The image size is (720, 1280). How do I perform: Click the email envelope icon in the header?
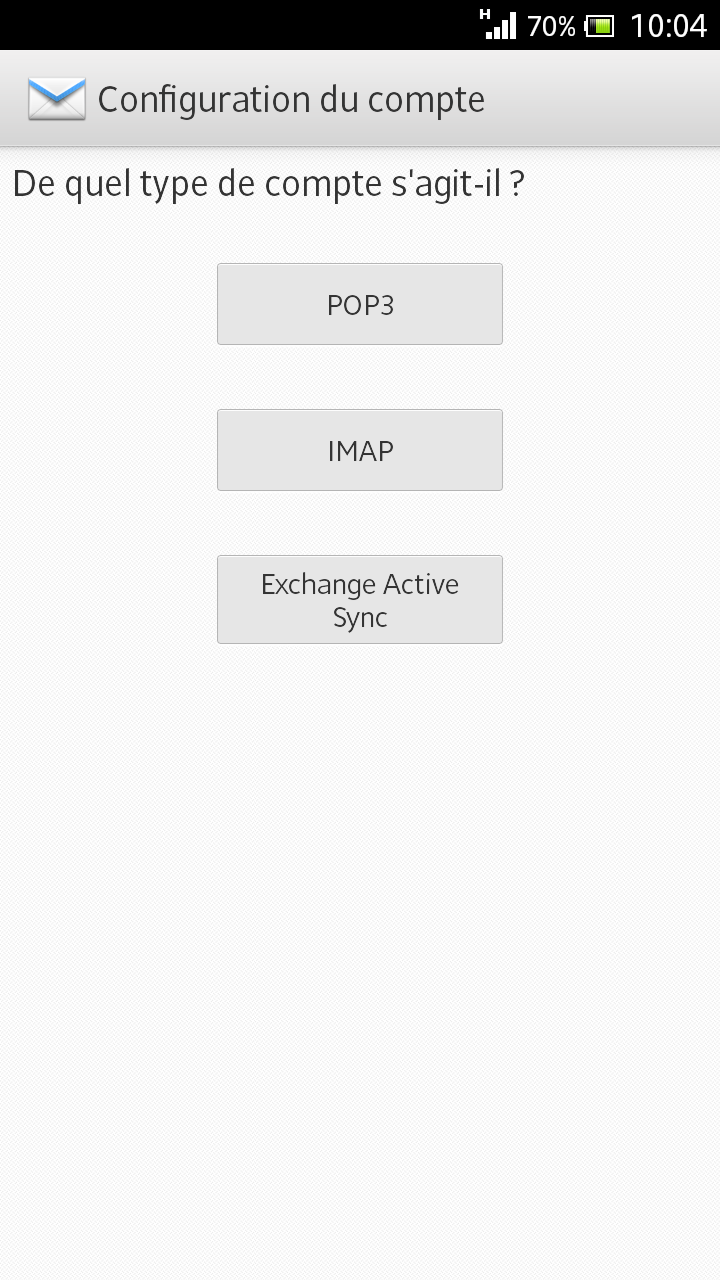pos(56,98)
